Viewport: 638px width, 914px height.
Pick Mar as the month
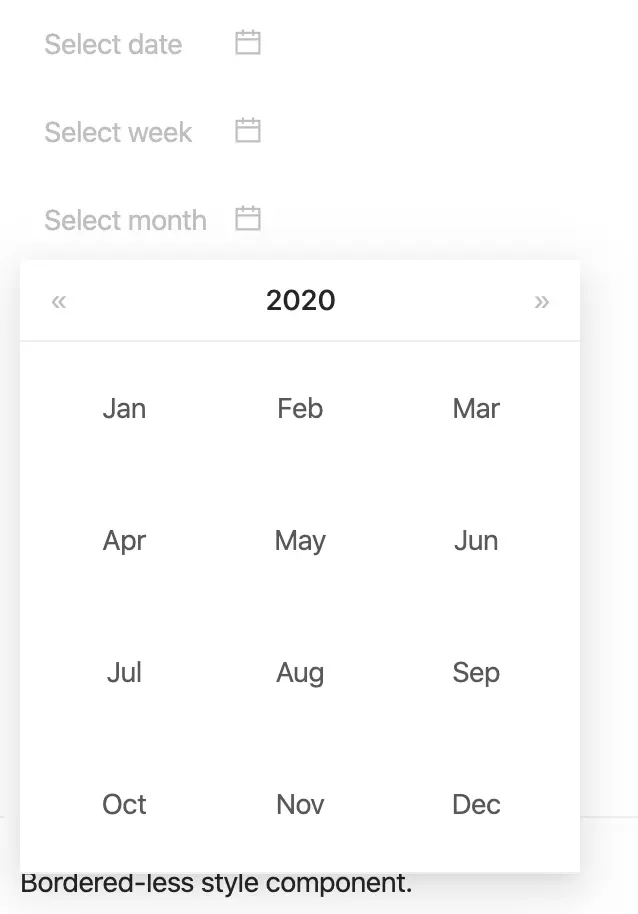click(x=476, y=409)
